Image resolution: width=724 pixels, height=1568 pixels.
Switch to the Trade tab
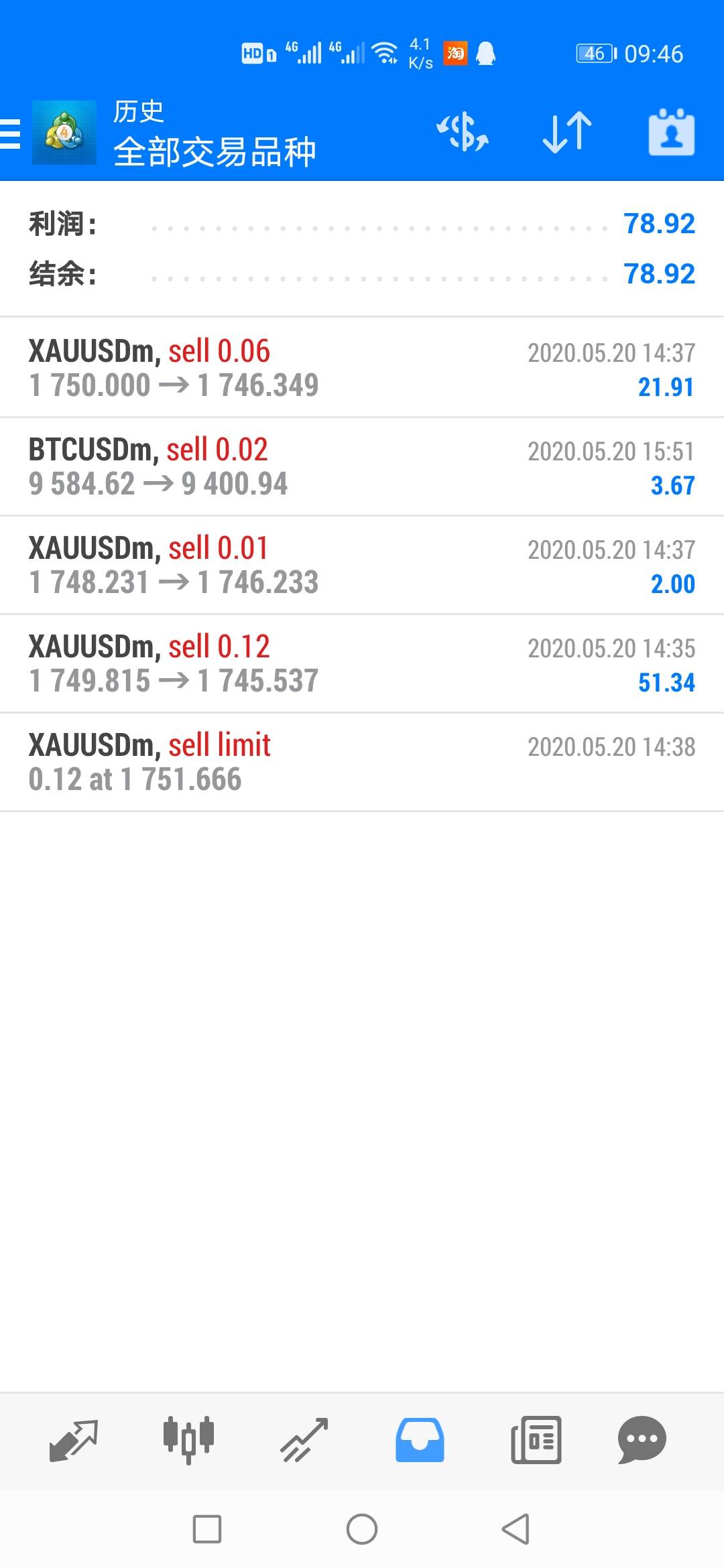(304, 1439)
